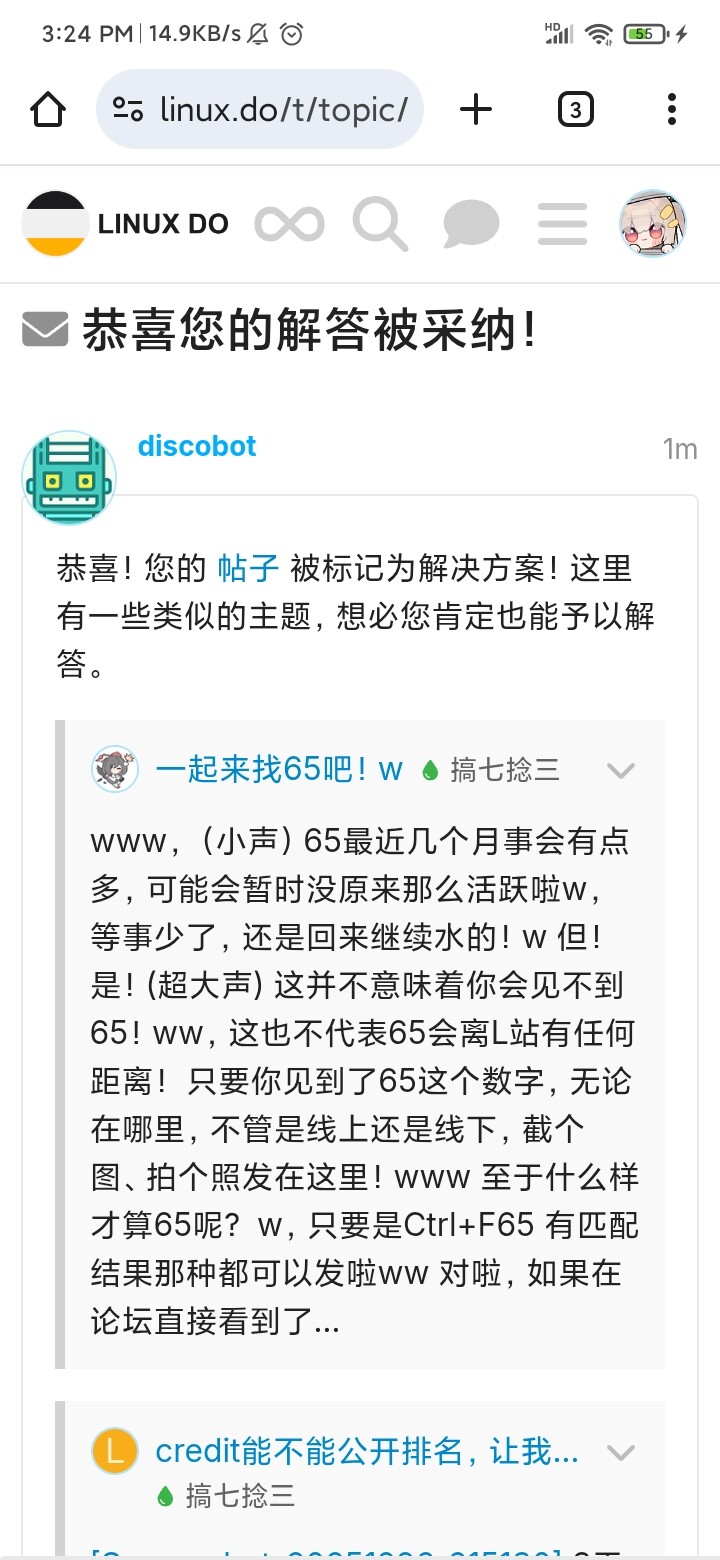Tap the infinity icon in the header
This screenshot has height=1560, width=720.
pos(289,224)
